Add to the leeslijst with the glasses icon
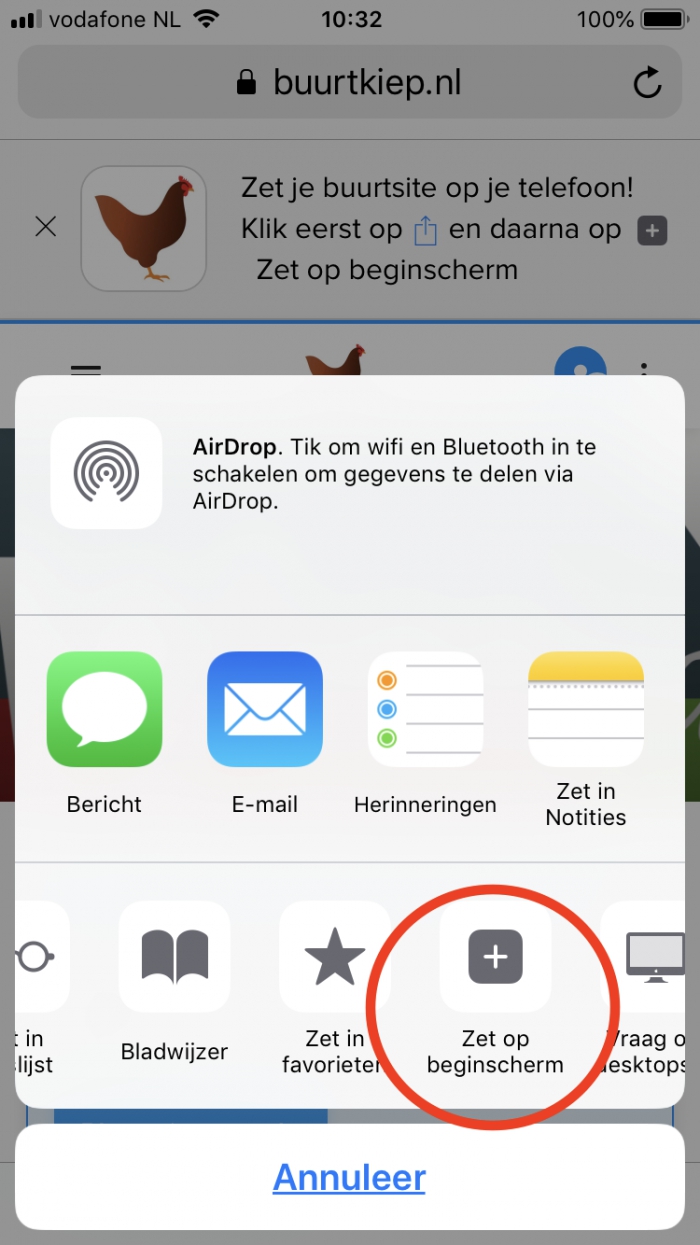 pos(40,957)
